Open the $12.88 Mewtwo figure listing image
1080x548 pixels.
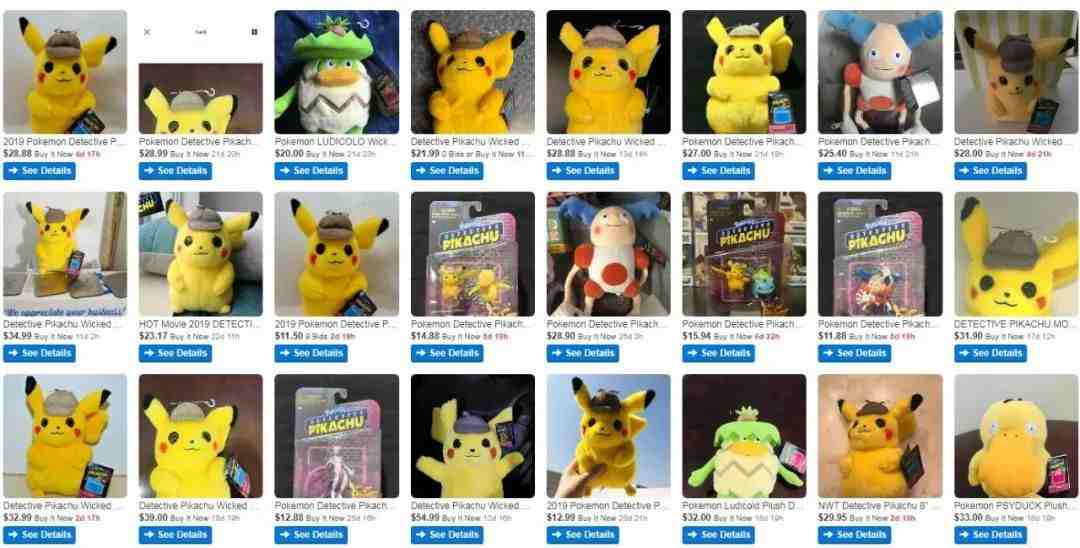(336, 436)
